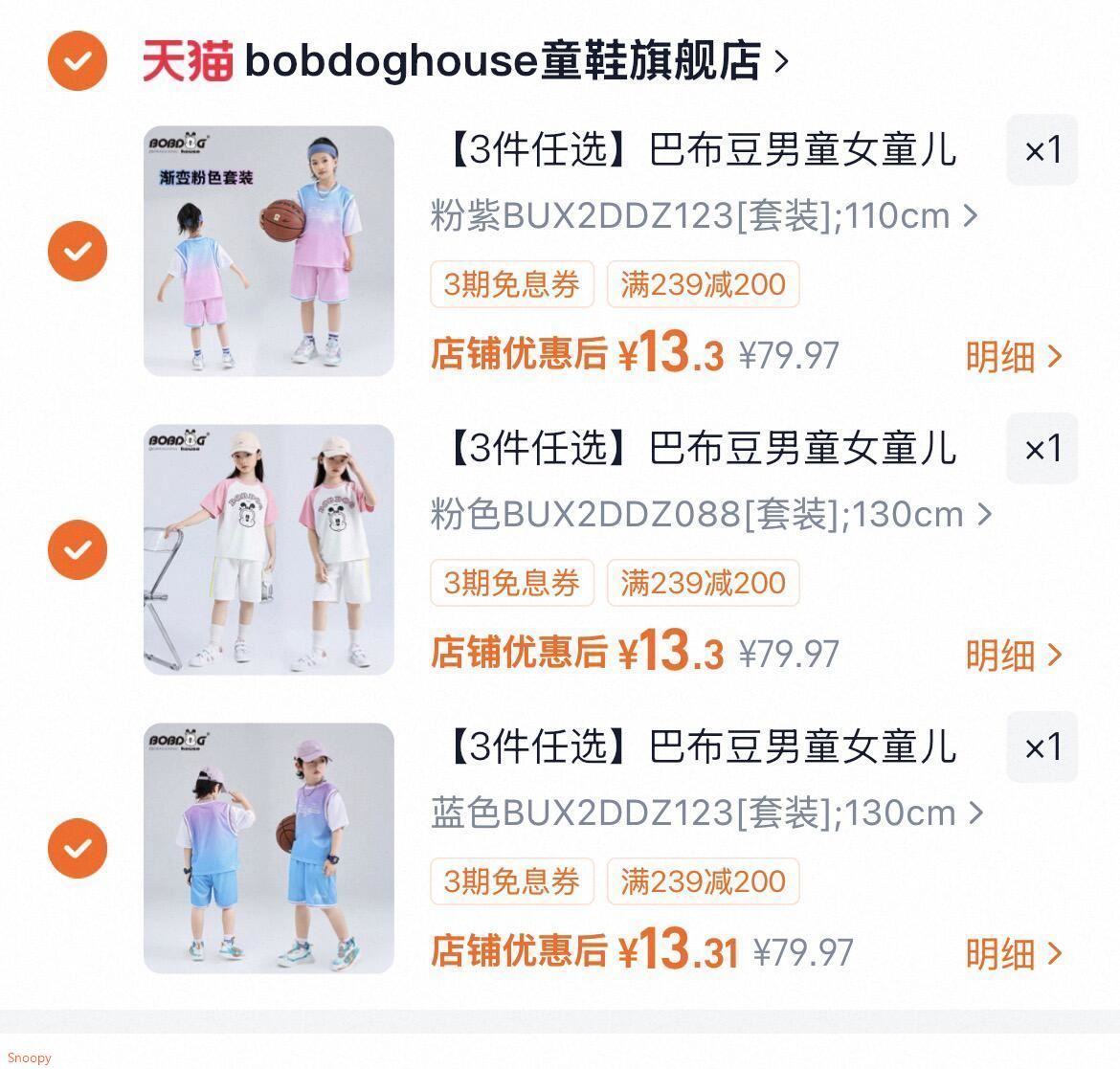Adjust quantity ×1 for the 粉紫 item

click(1042, 150)
